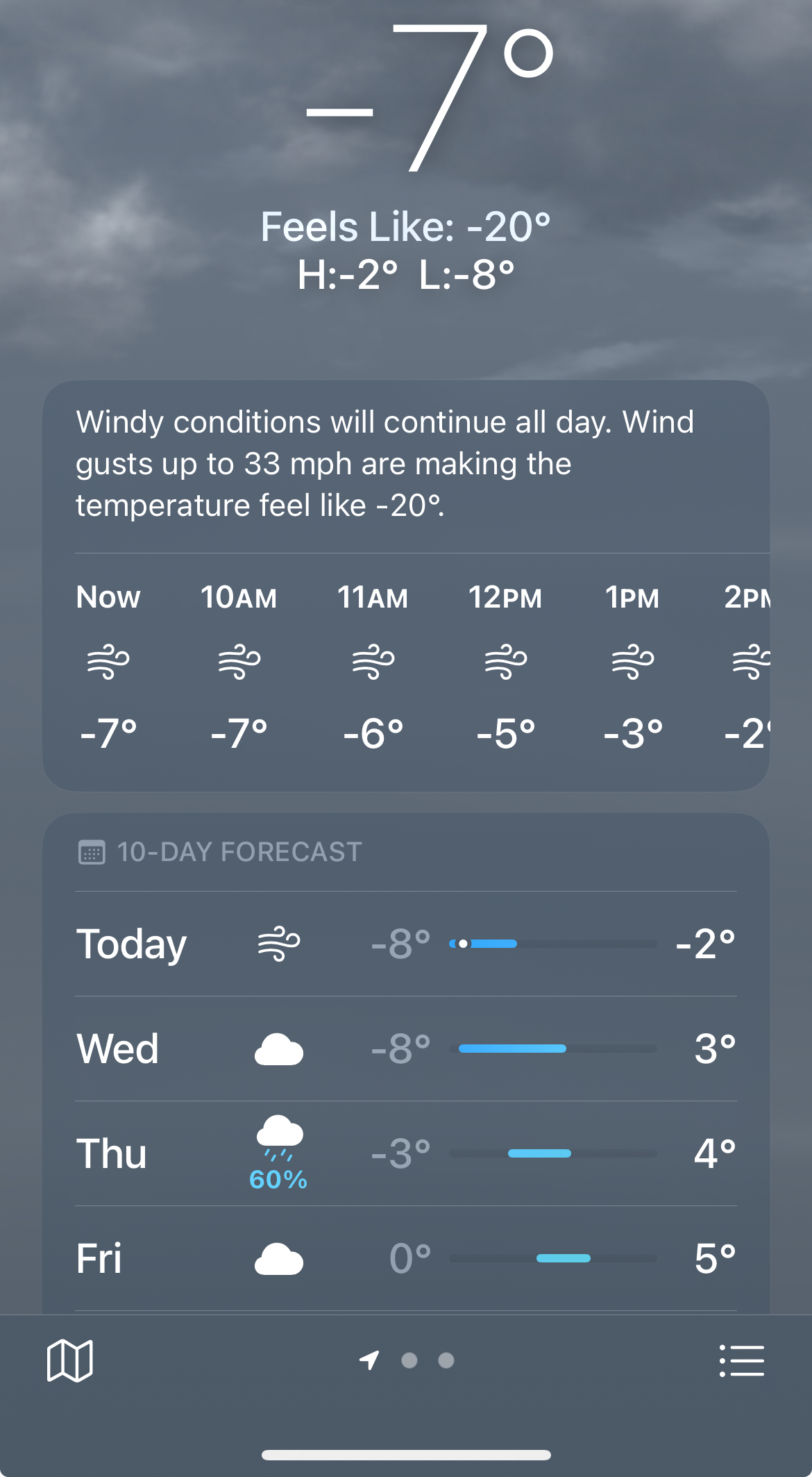Viewport: 812px width, 1477px height.
Task: Open the hourly forecast card
Action: click(405, 667)
